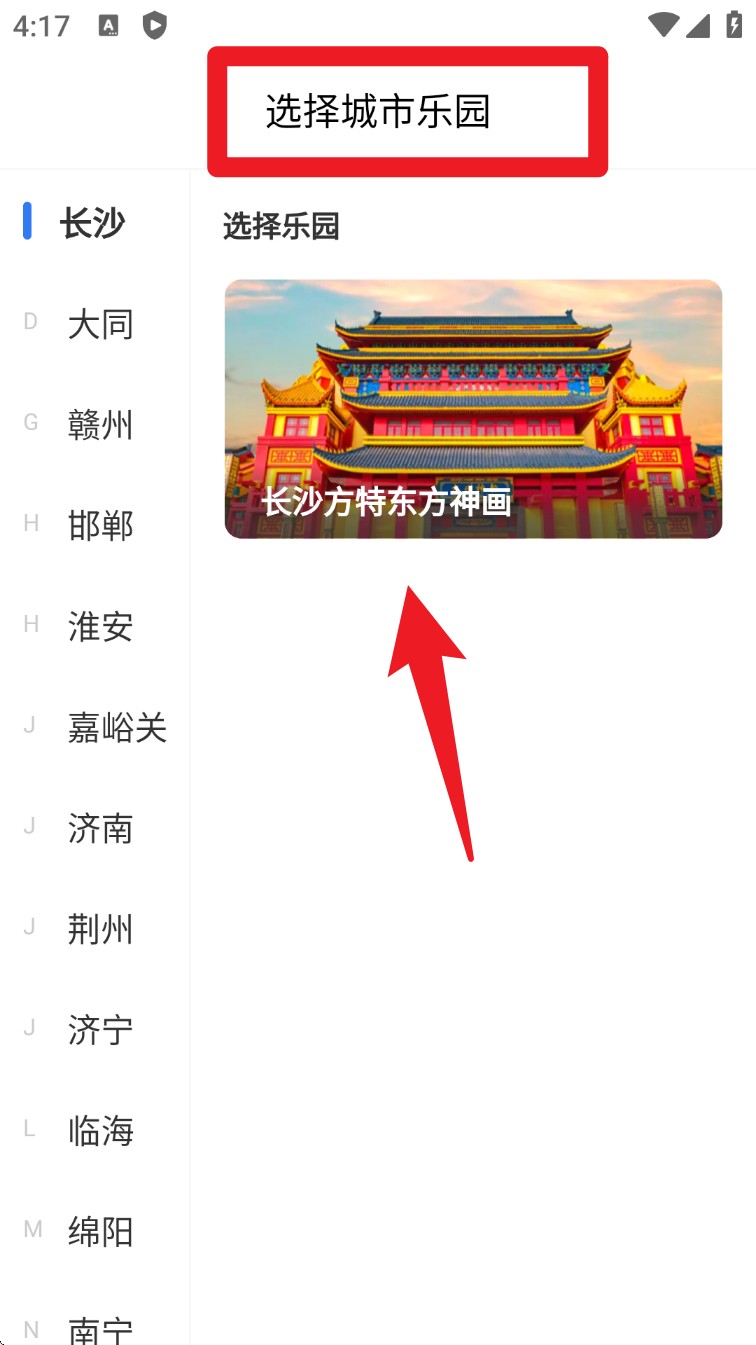Image resolution: width=756 pixels, height=1345 pixels.
Task: Select 长沙 in the city list
Action: (92, 222)
